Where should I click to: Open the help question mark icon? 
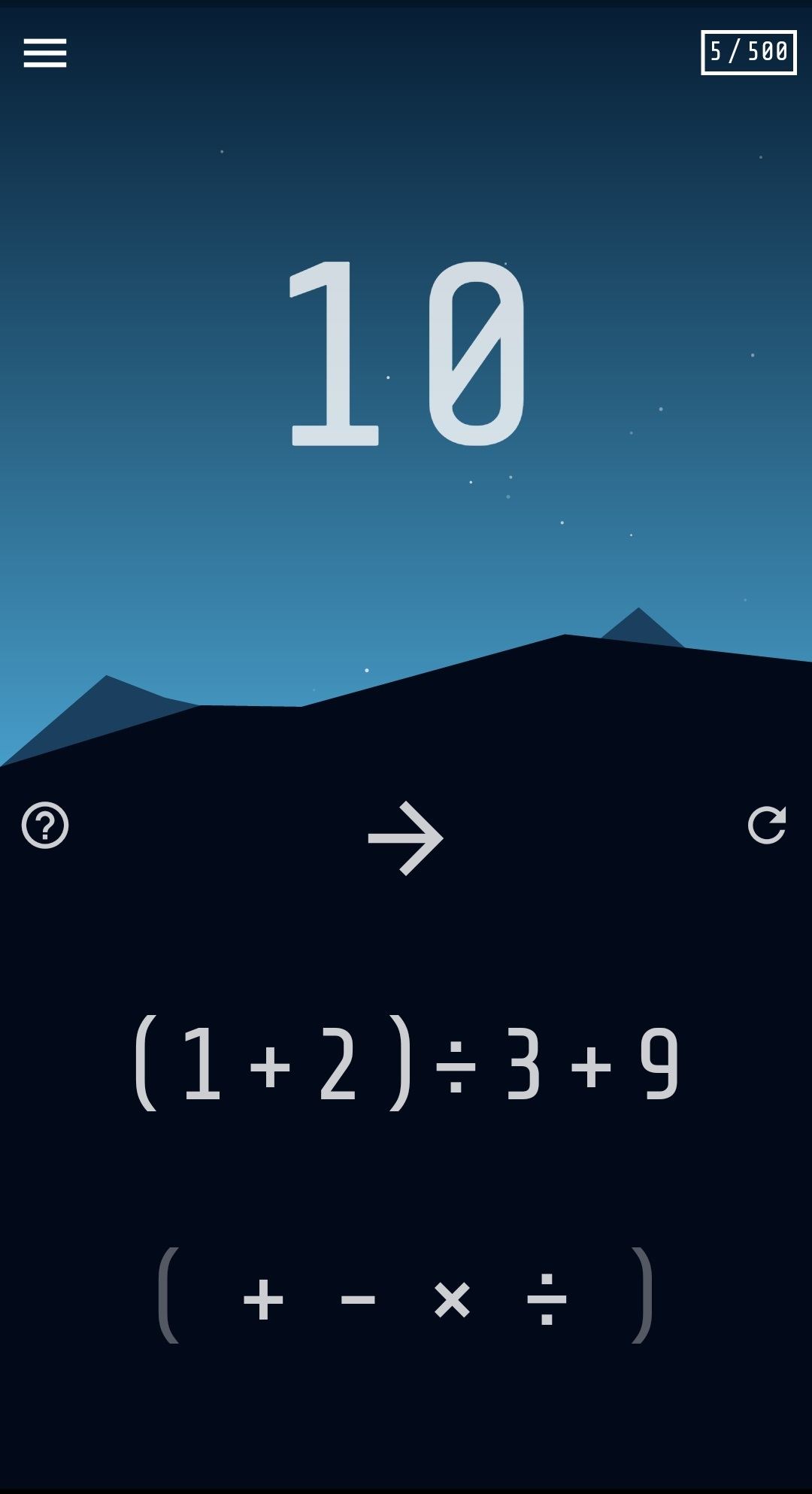coord(45,826)
